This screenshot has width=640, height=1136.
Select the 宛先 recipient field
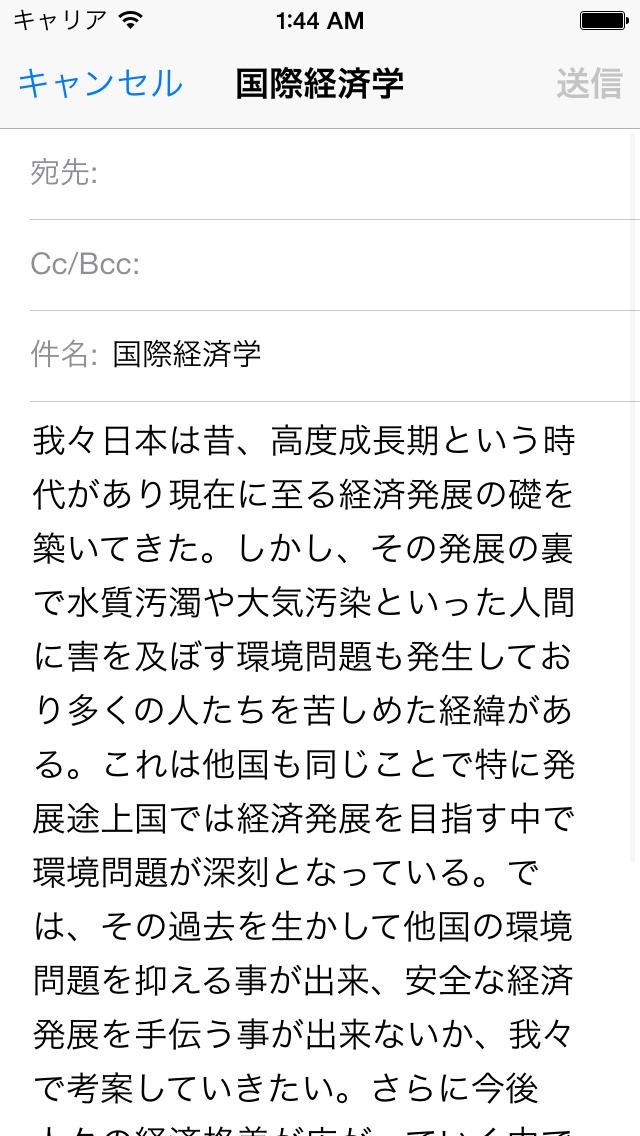360,174
